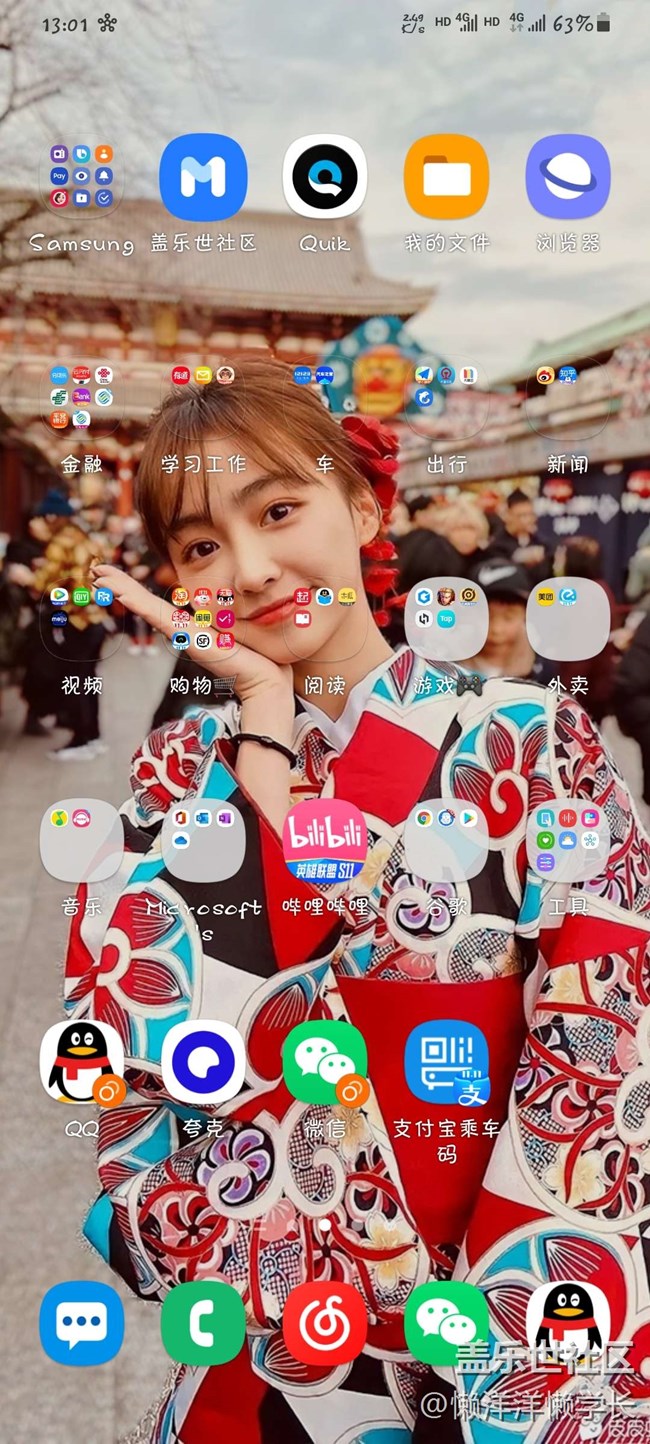Open 支付宝乘车码 shortcut
Image resolution: width=650 pixels, height=1444 pixels.
[x=446, y=1062]
